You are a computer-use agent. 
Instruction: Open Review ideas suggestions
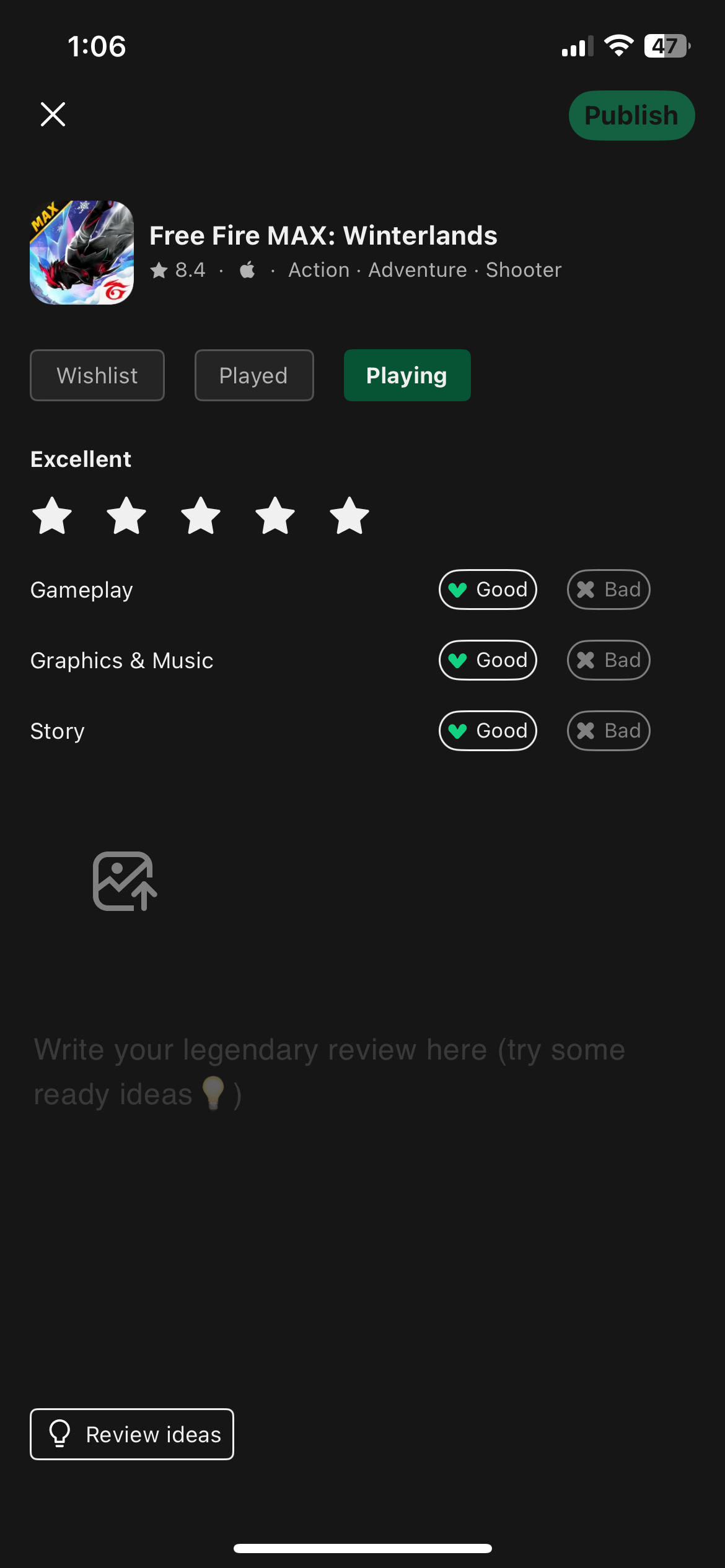[132, 1434]
